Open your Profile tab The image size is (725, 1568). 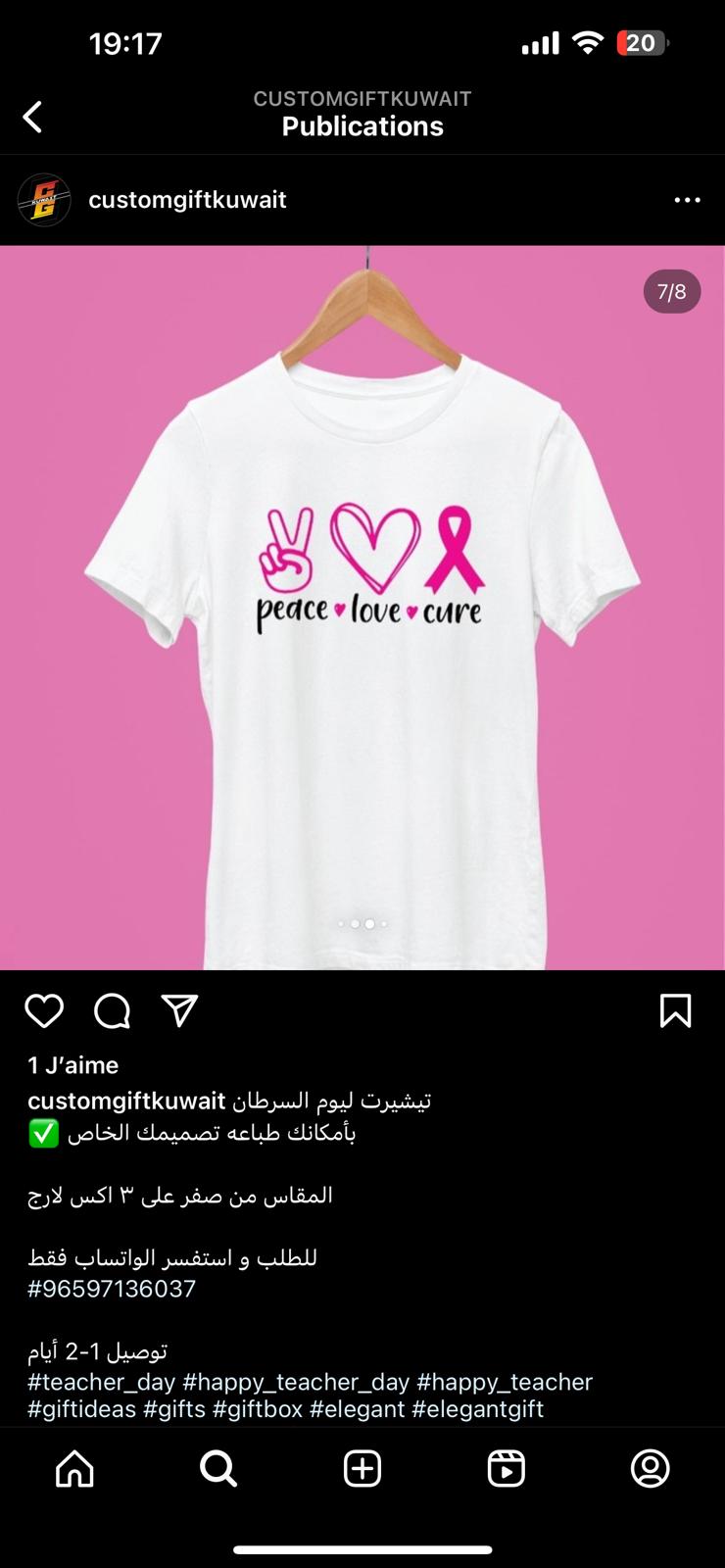pos(650,1469)
